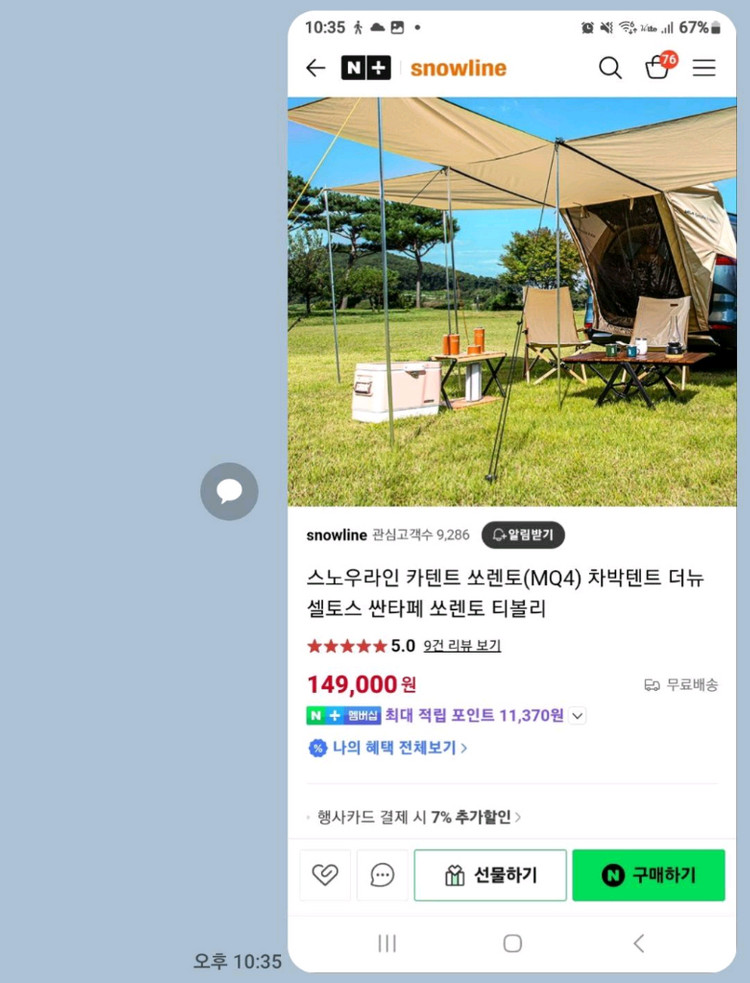750x983 pixels.
Task: Tap the back arrow in the header
Action: point(316,68)
